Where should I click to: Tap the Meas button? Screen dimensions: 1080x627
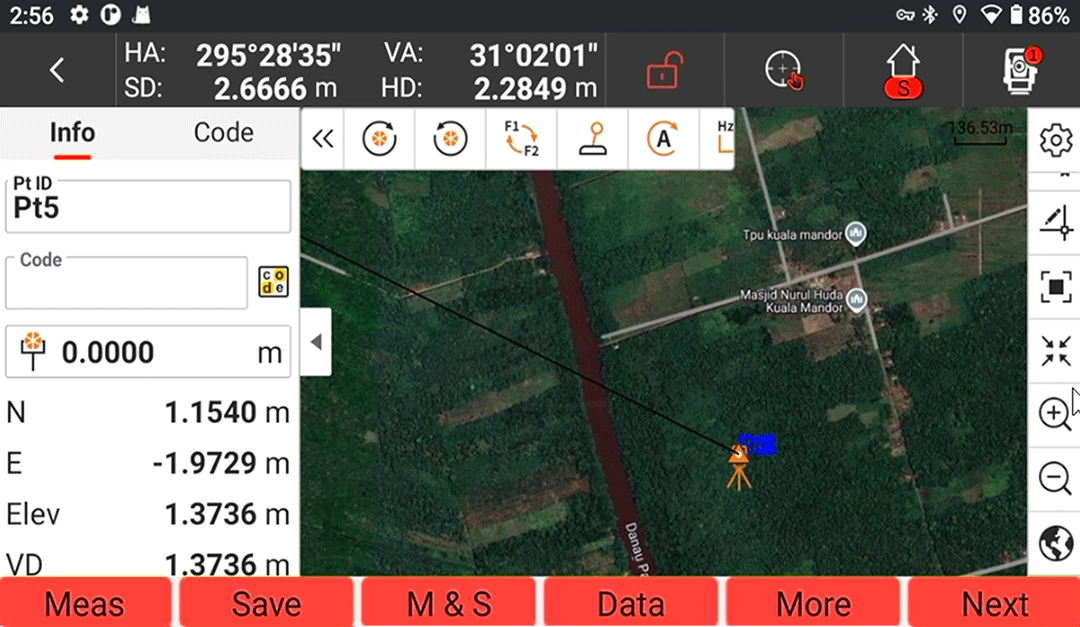coord(85,604)
